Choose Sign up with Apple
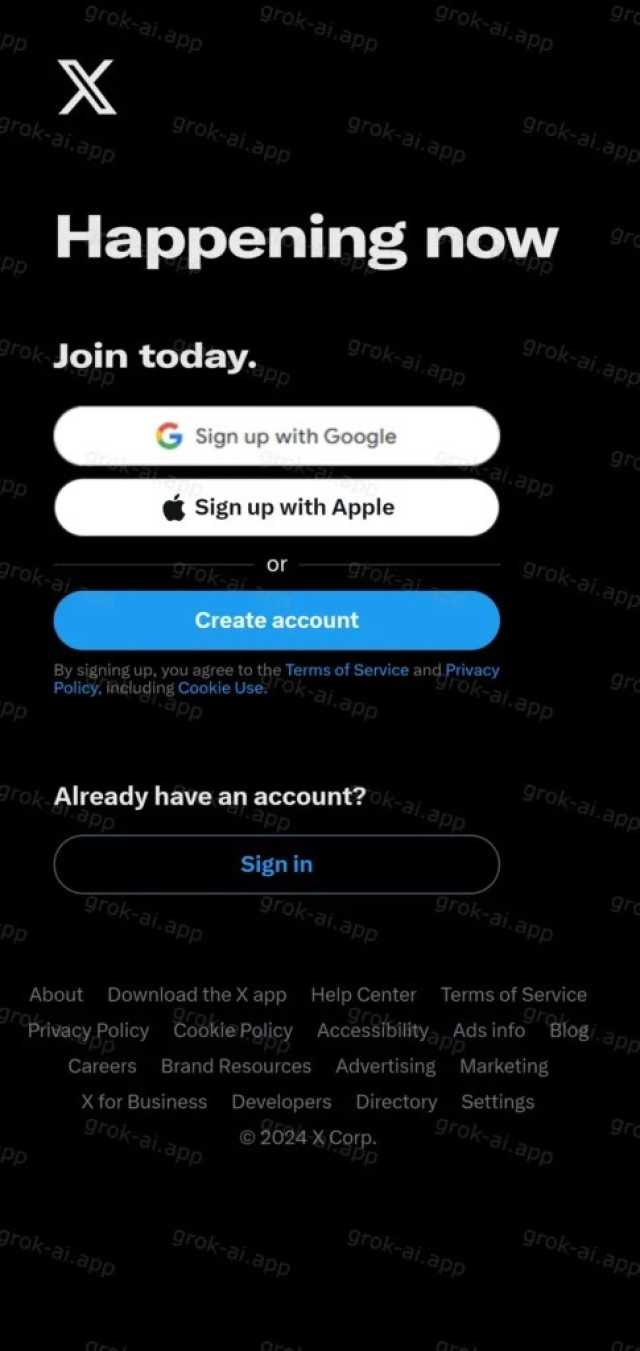 pyautogui.click(x=276, y=507)
